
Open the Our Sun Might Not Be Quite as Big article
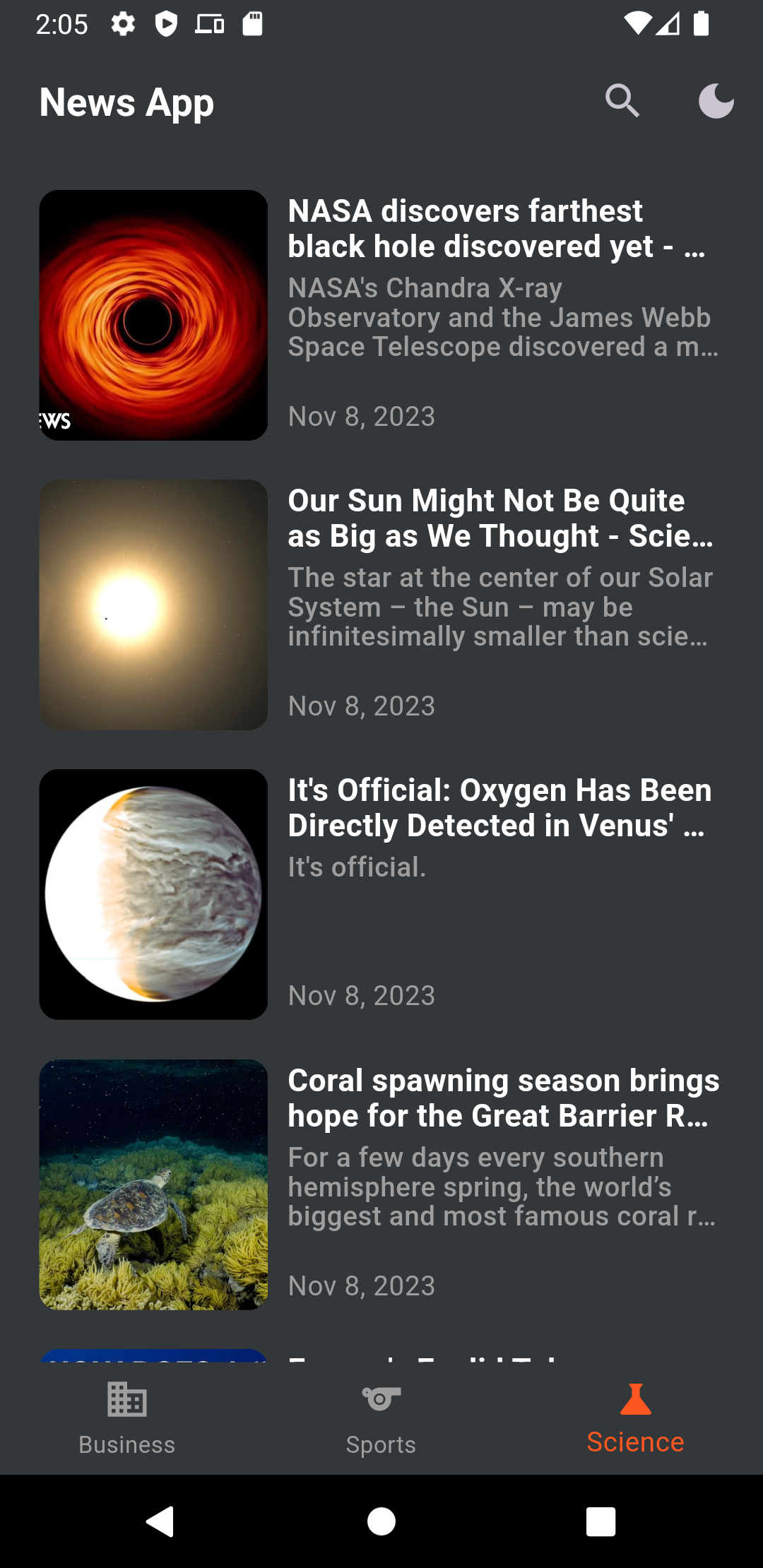[x=381, y=605]
